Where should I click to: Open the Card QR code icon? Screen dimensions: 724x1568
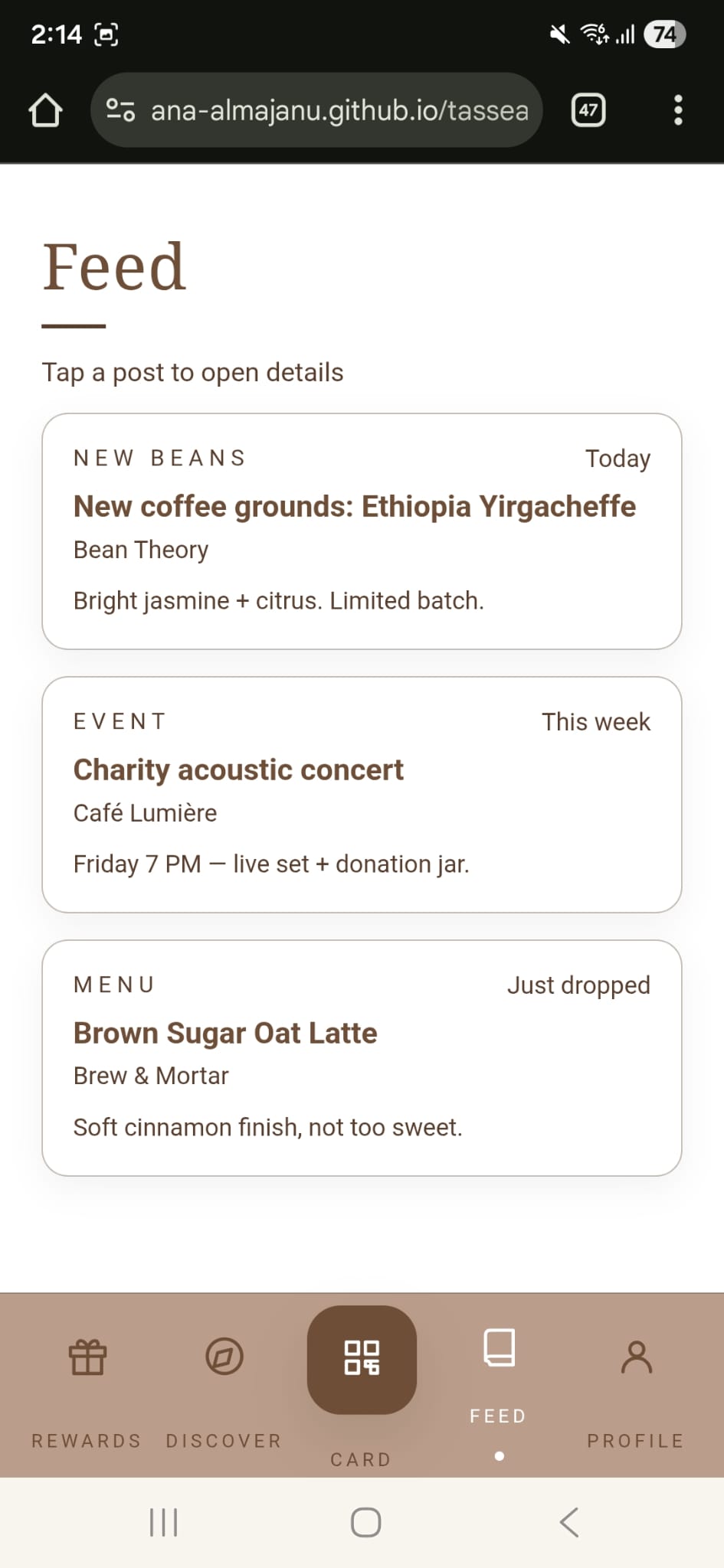coord(362,1359)
